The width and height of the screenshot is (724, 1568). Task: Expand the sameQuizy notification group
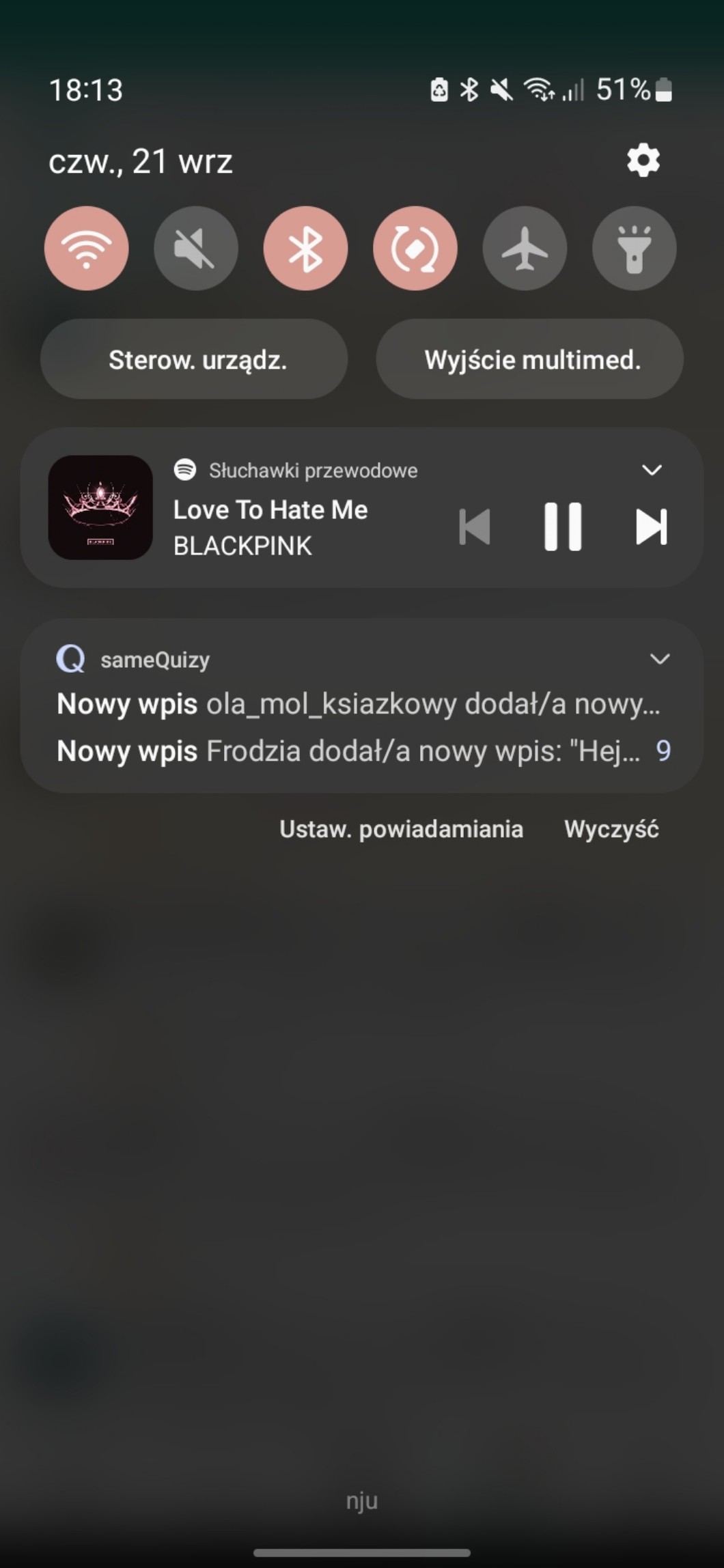[x=659, y=659]
